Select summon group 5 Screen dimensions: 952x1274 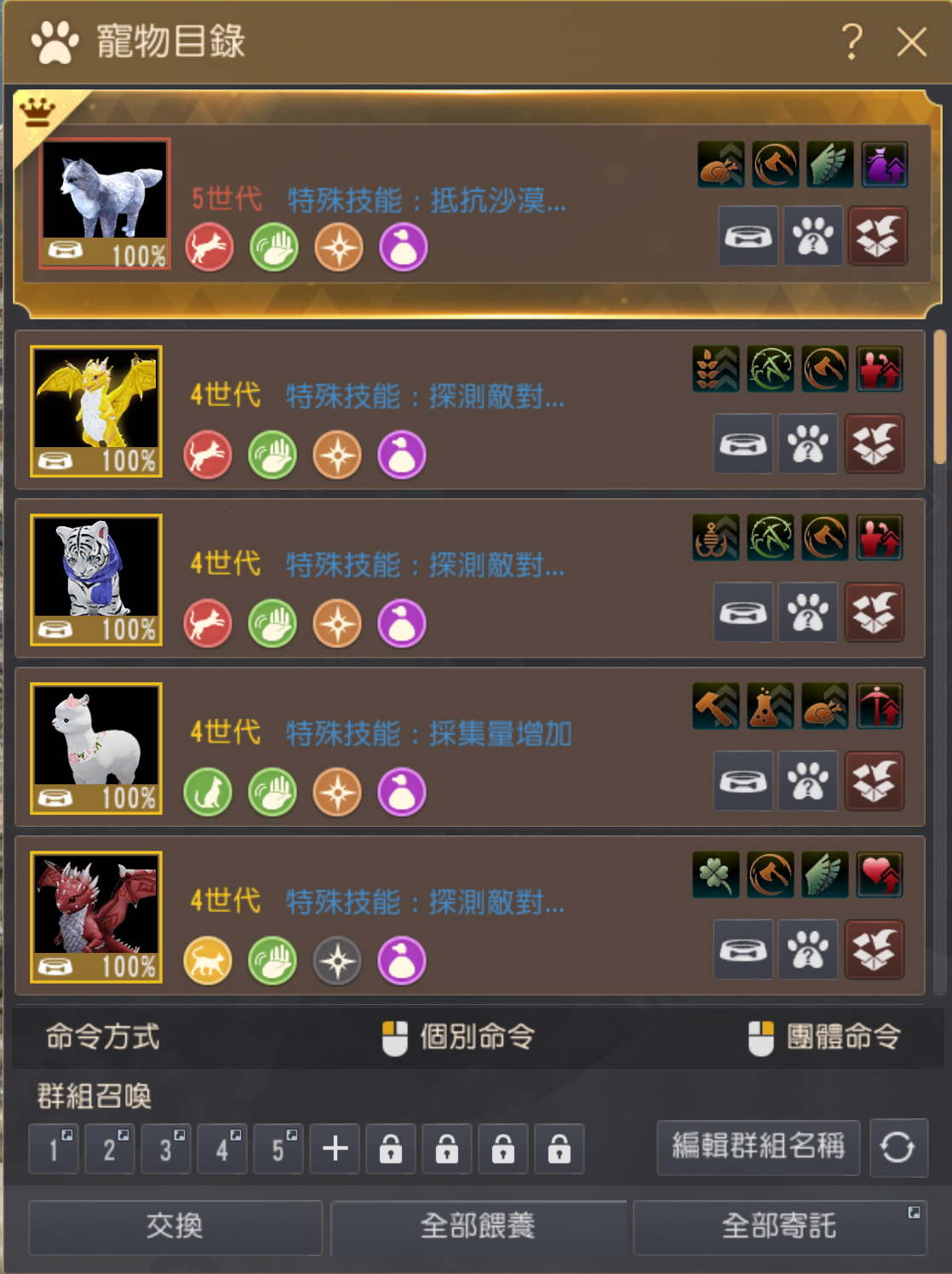pyautogui.click(x=278, y=1149)
